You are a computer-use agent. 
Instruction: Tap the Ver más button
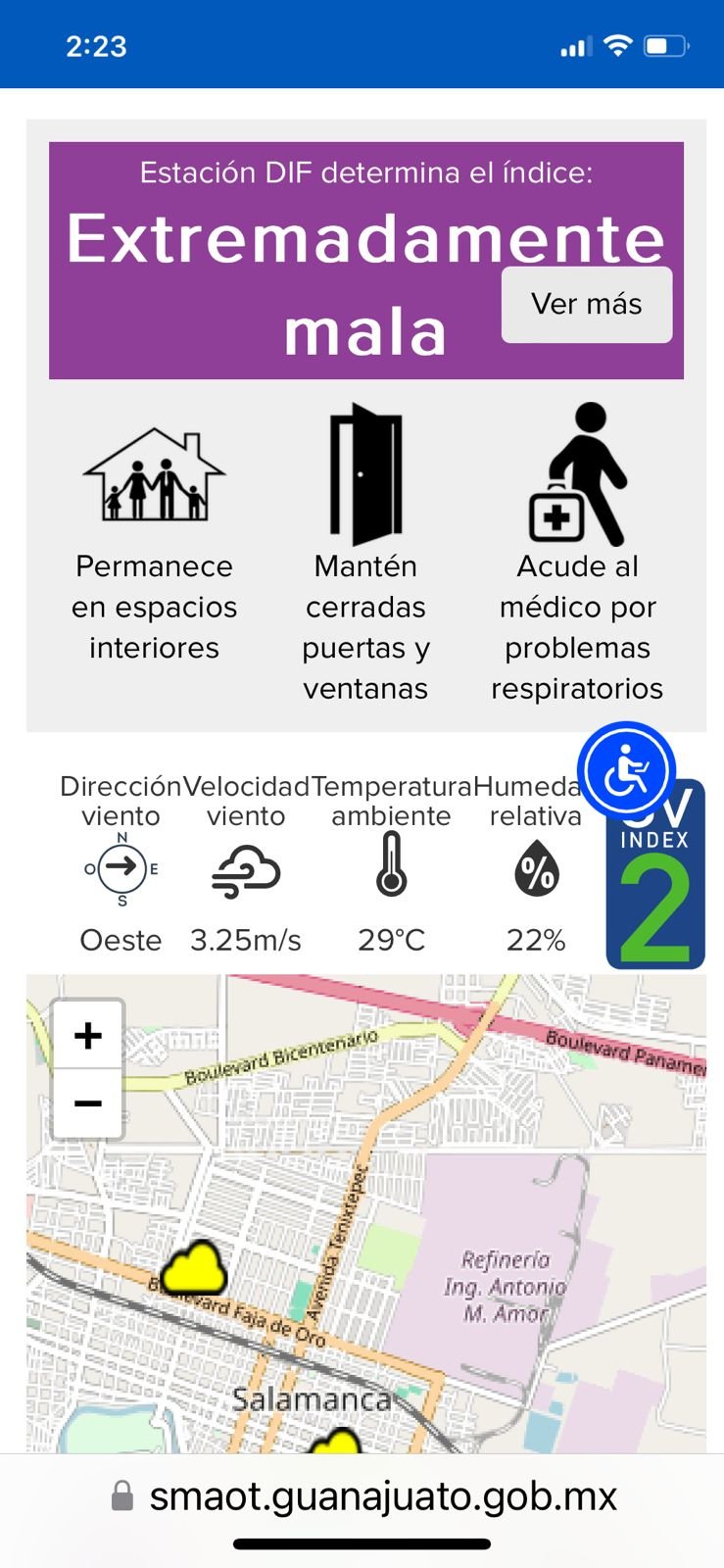[x=586, y=305]
